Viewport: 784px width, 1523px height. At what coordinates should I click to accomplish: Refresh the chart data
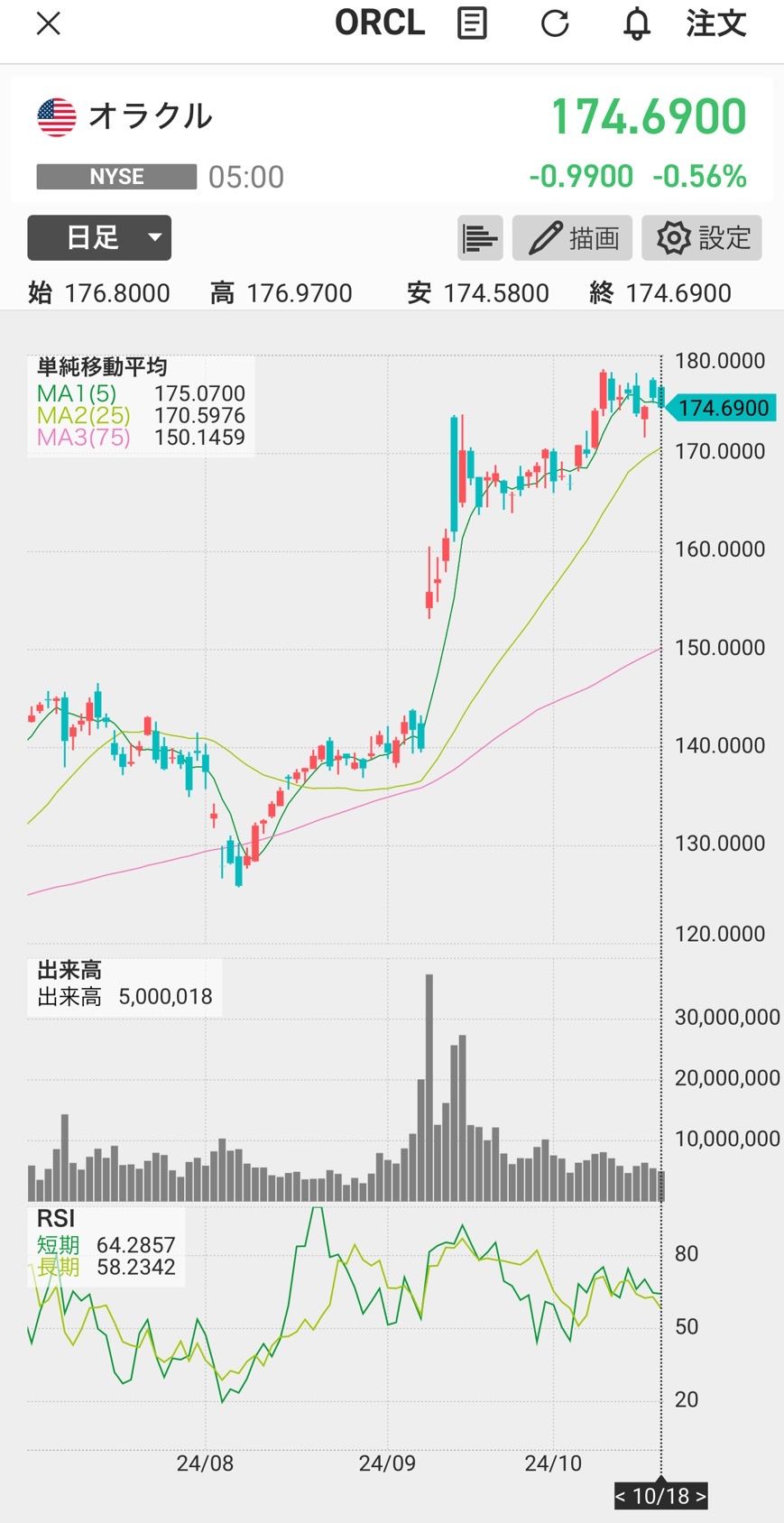pos(555,23)
